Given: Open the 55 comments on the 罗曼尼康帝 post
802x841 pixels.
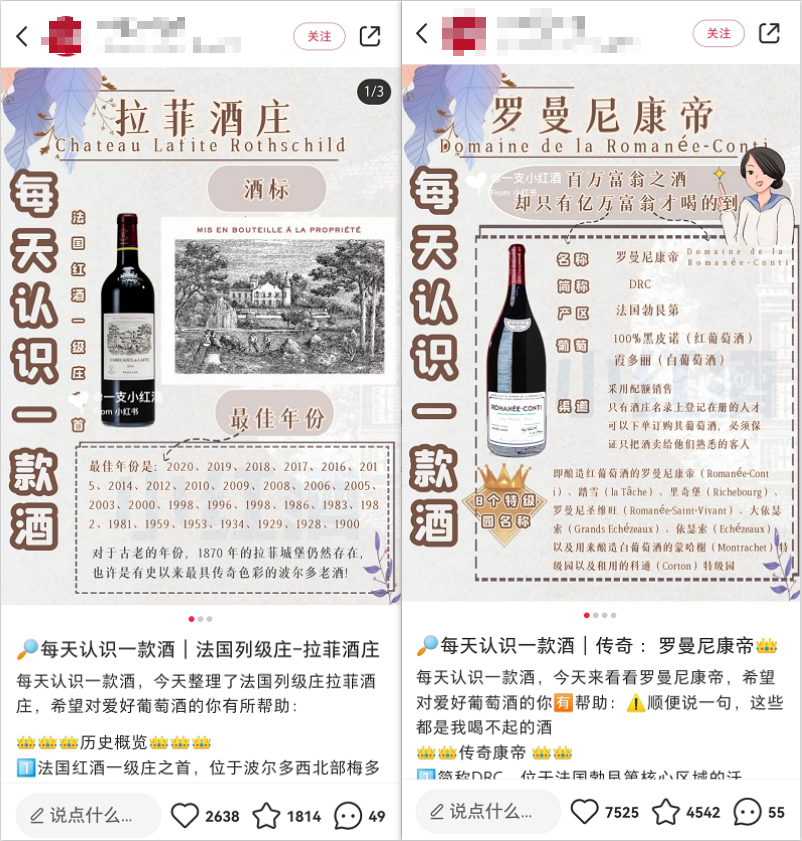Looking at the screenshot, I should [x=747, y=812].
